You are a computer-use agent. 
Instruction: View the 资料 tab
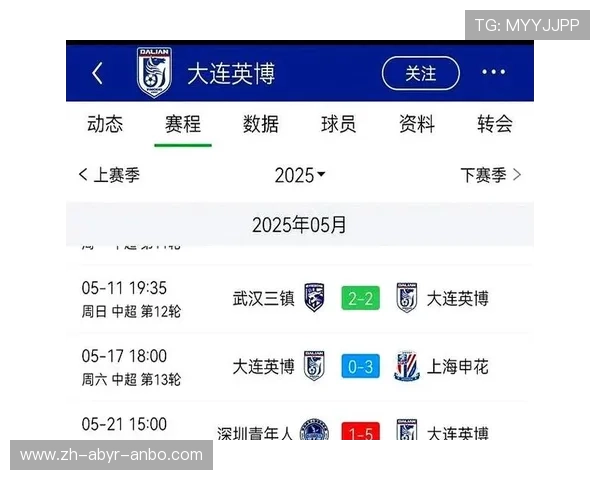pos(417,124)
